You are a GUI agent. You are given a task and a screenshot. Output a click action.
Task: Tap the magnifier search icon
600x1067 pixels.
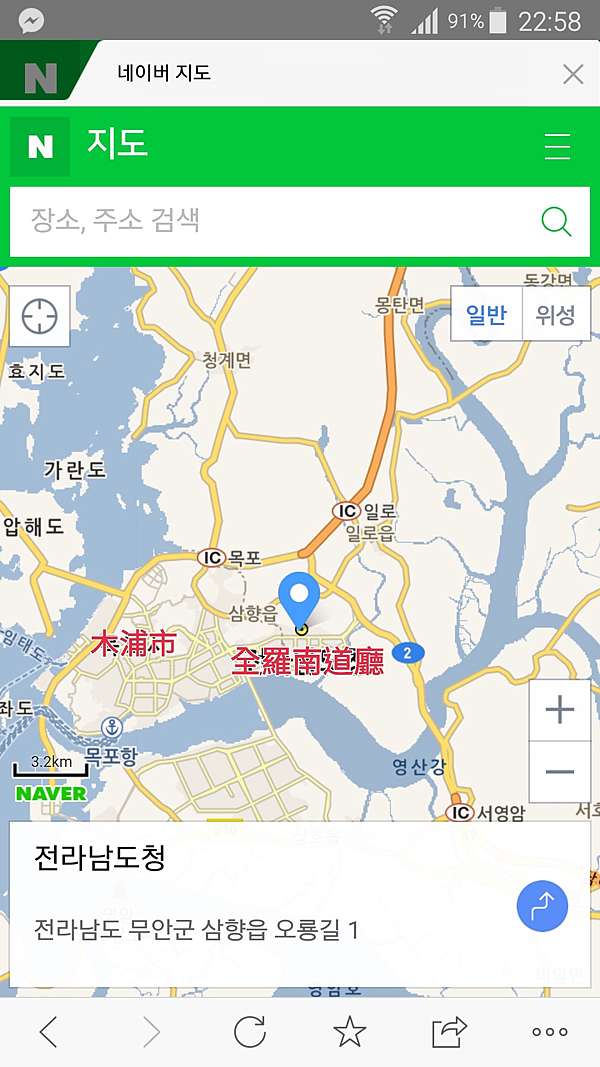556,221
